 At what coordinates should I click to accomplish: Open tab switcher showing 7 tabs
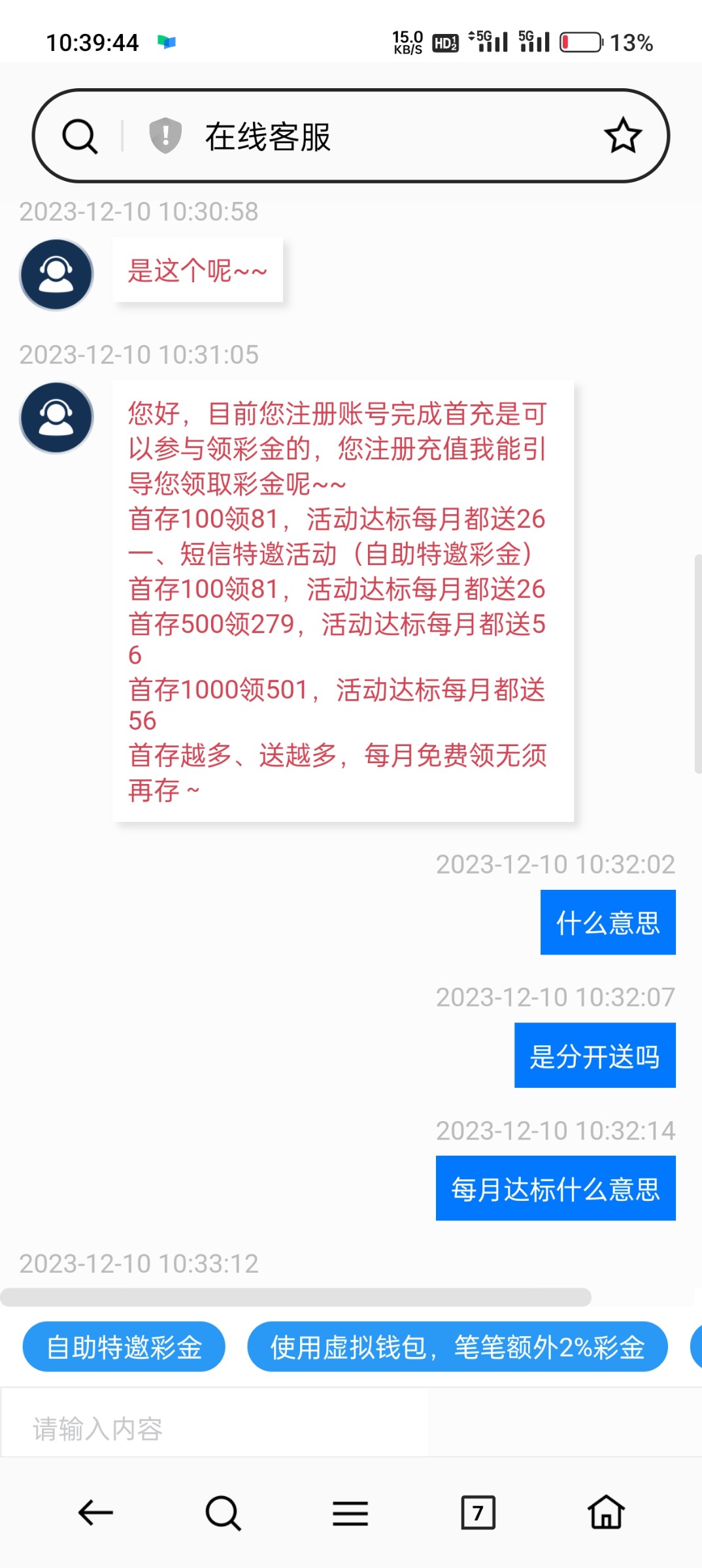478,1511
